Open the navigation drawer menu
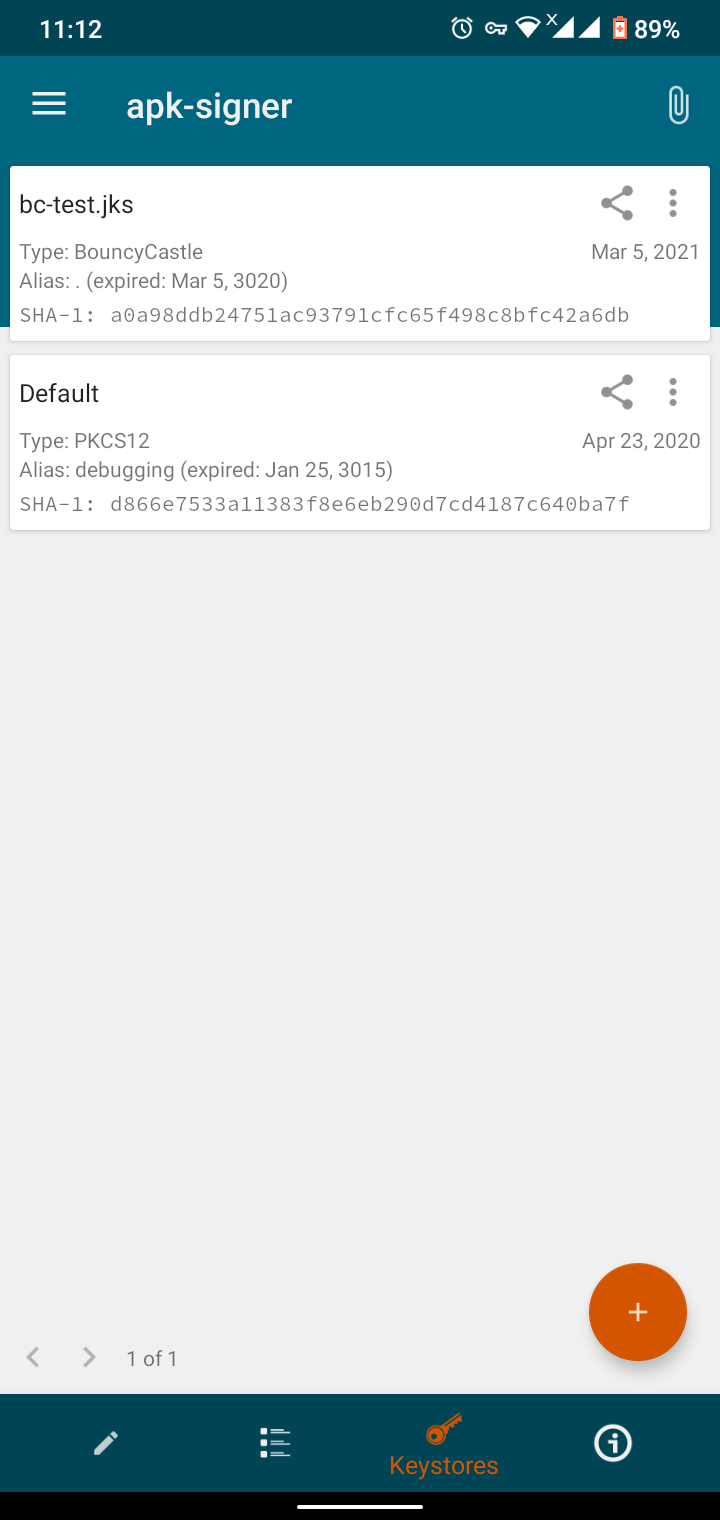 pyautogui.click(x=49, y=105)
